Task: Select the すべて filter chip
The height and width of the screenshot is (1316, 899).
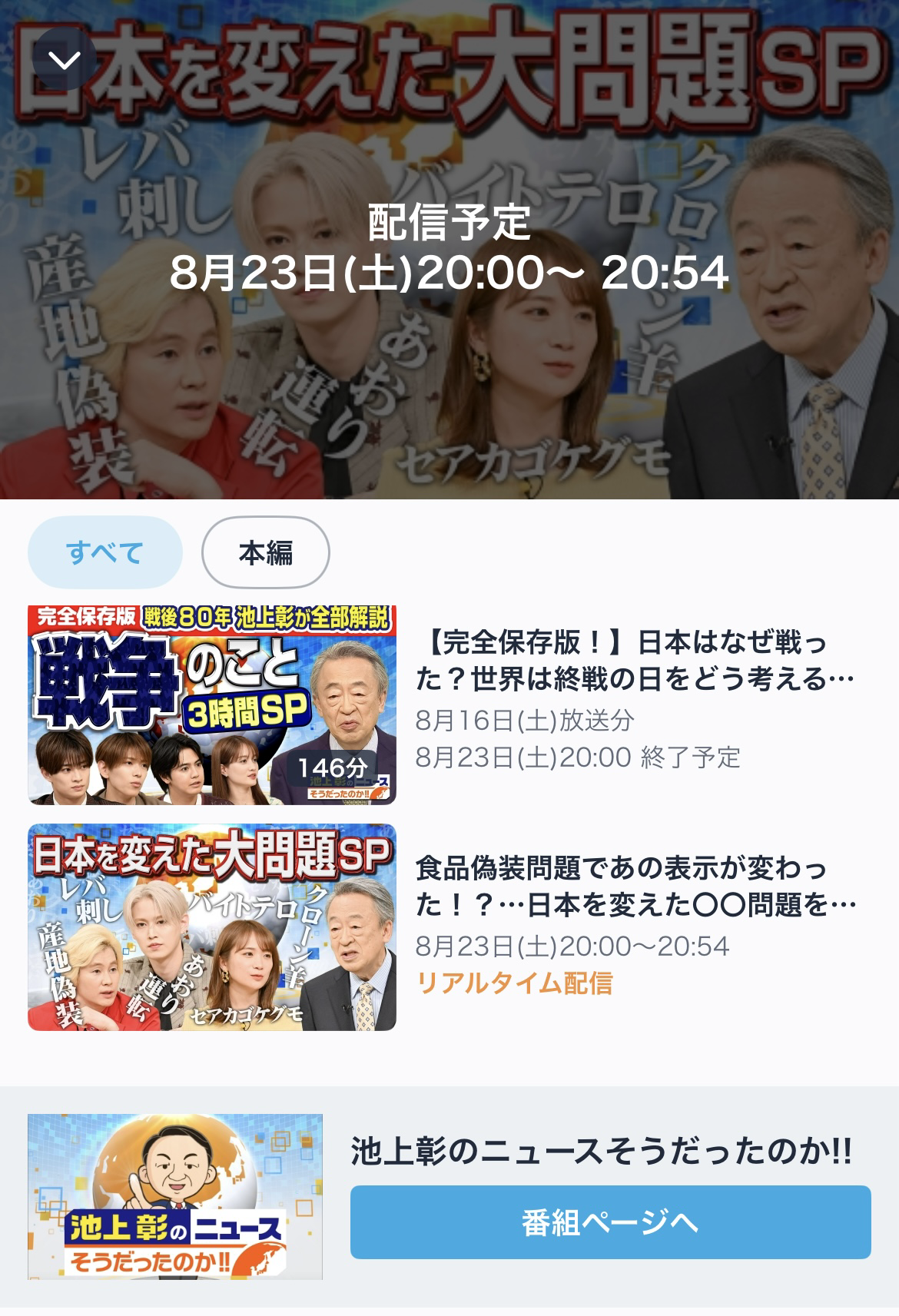Action: [105, 552]
